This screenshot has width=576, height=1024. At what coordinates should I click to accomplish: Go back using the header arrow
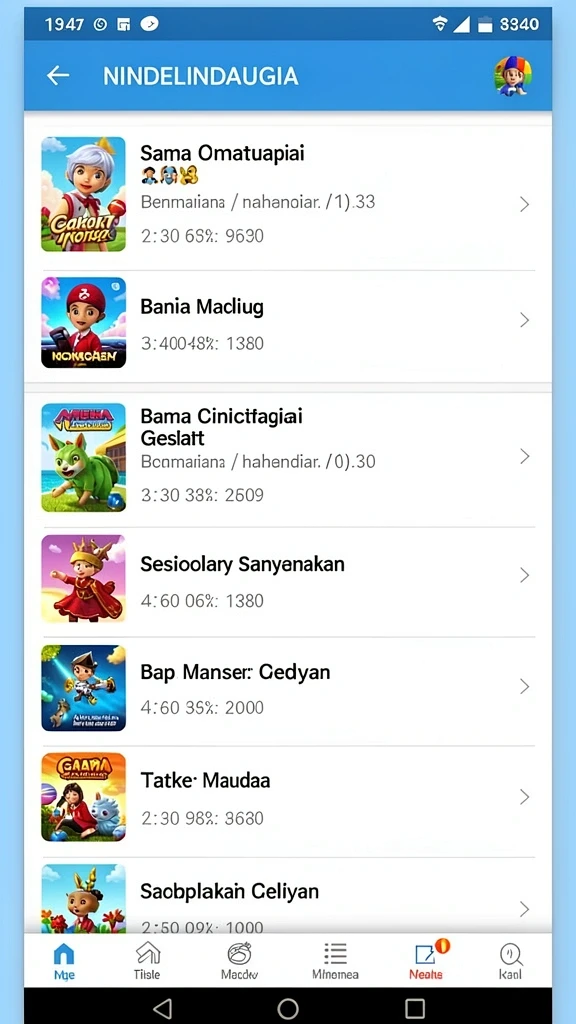(x=58, y=76)
